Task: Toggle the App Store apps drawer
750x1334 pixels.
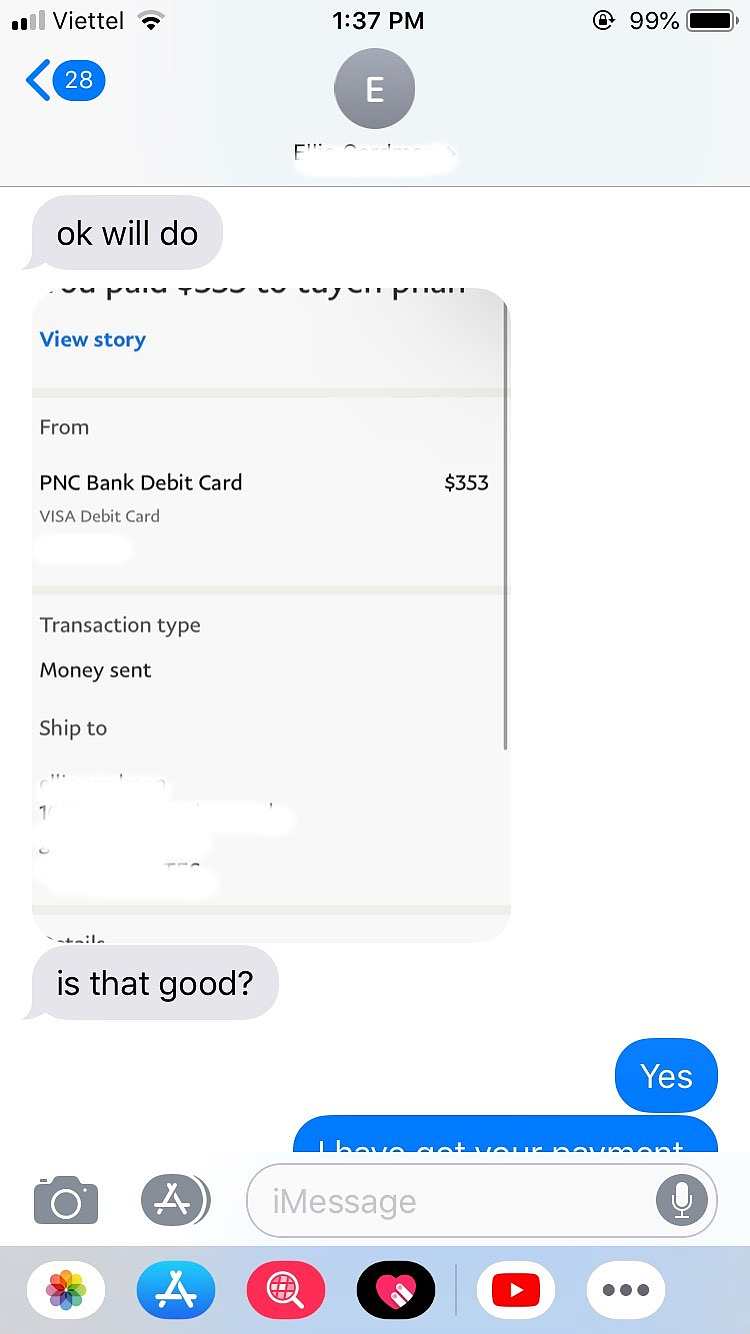Action: [175, 1200]
